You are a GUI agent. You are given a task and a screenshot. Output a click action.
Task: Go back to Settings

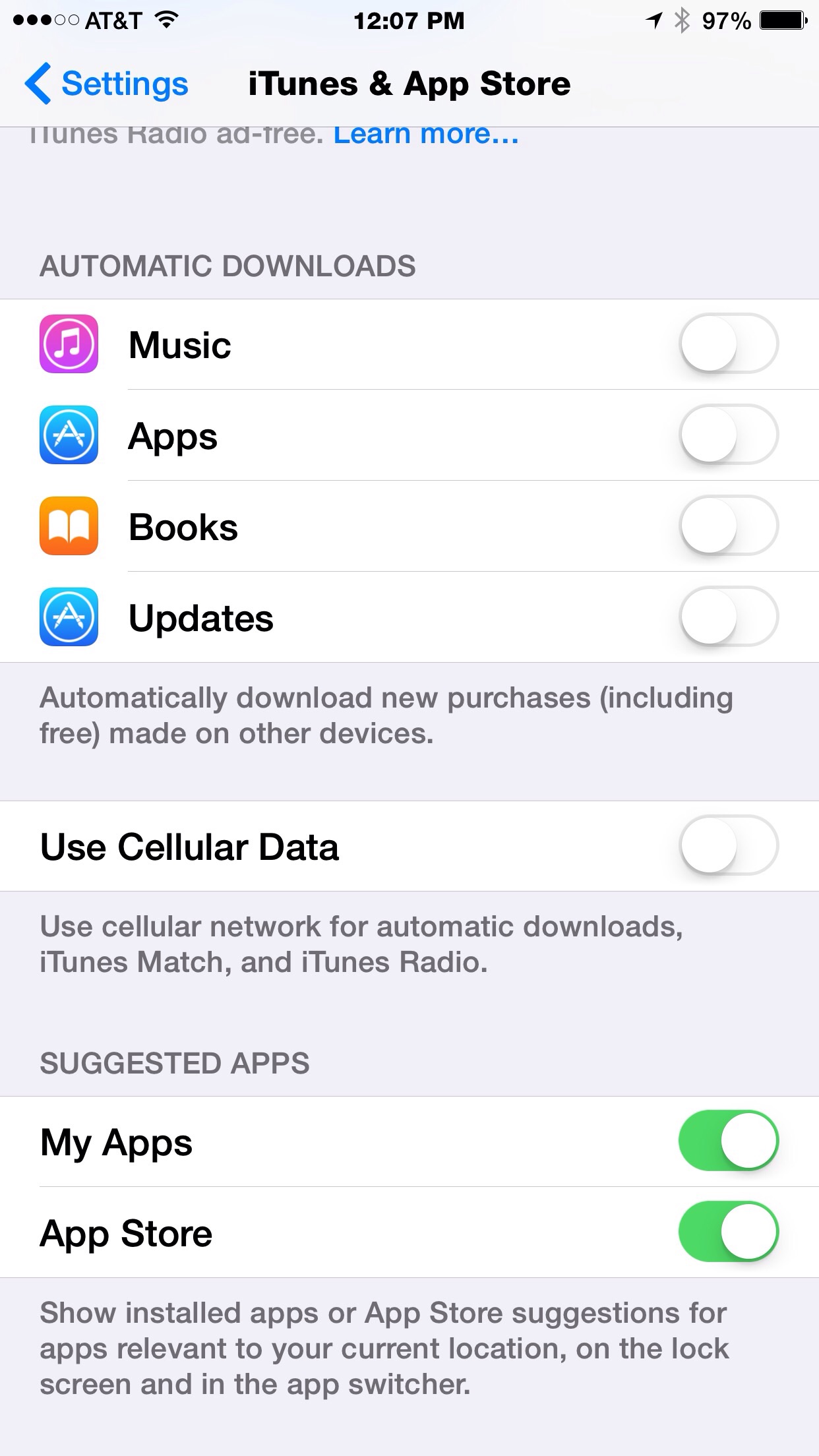click(x=107, y=84)
